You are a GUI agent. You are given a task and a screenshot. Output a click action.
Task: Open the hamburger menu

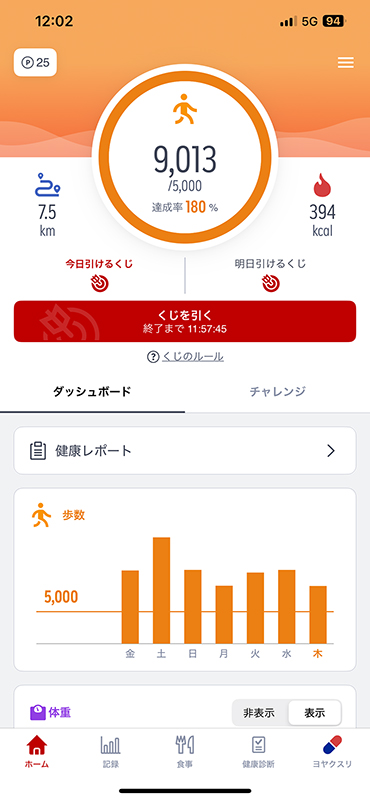346,62
